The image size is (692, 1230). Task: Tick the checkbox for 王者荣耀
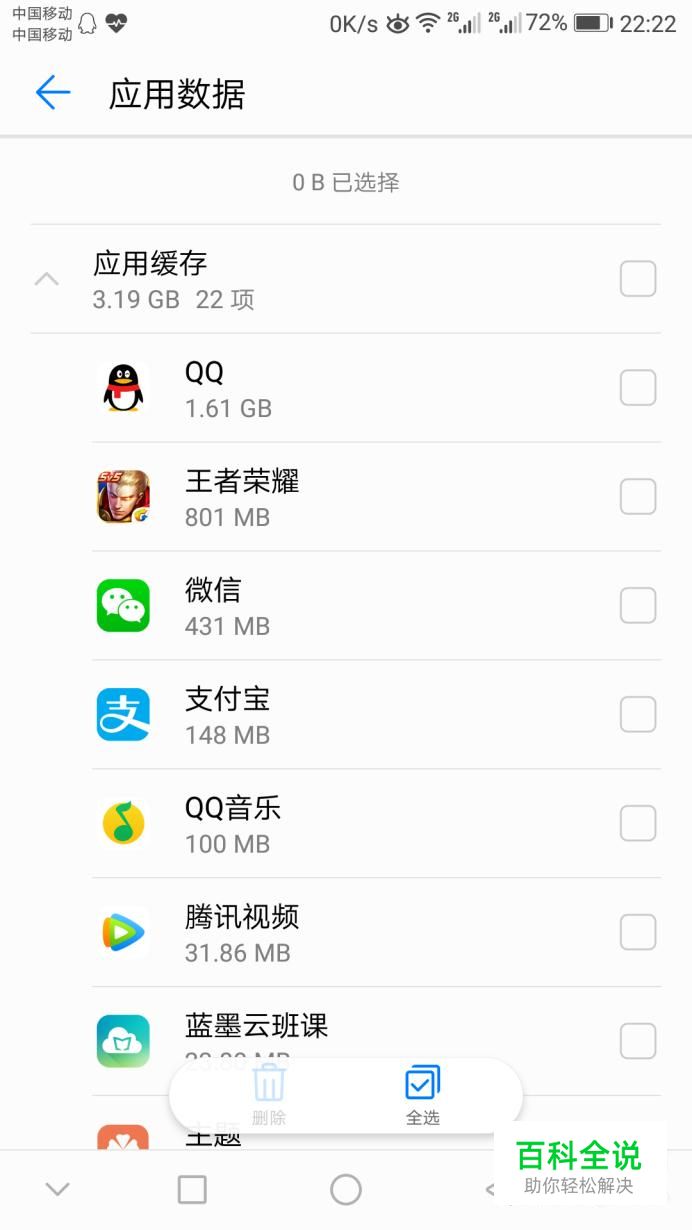[x=638, y=497]
